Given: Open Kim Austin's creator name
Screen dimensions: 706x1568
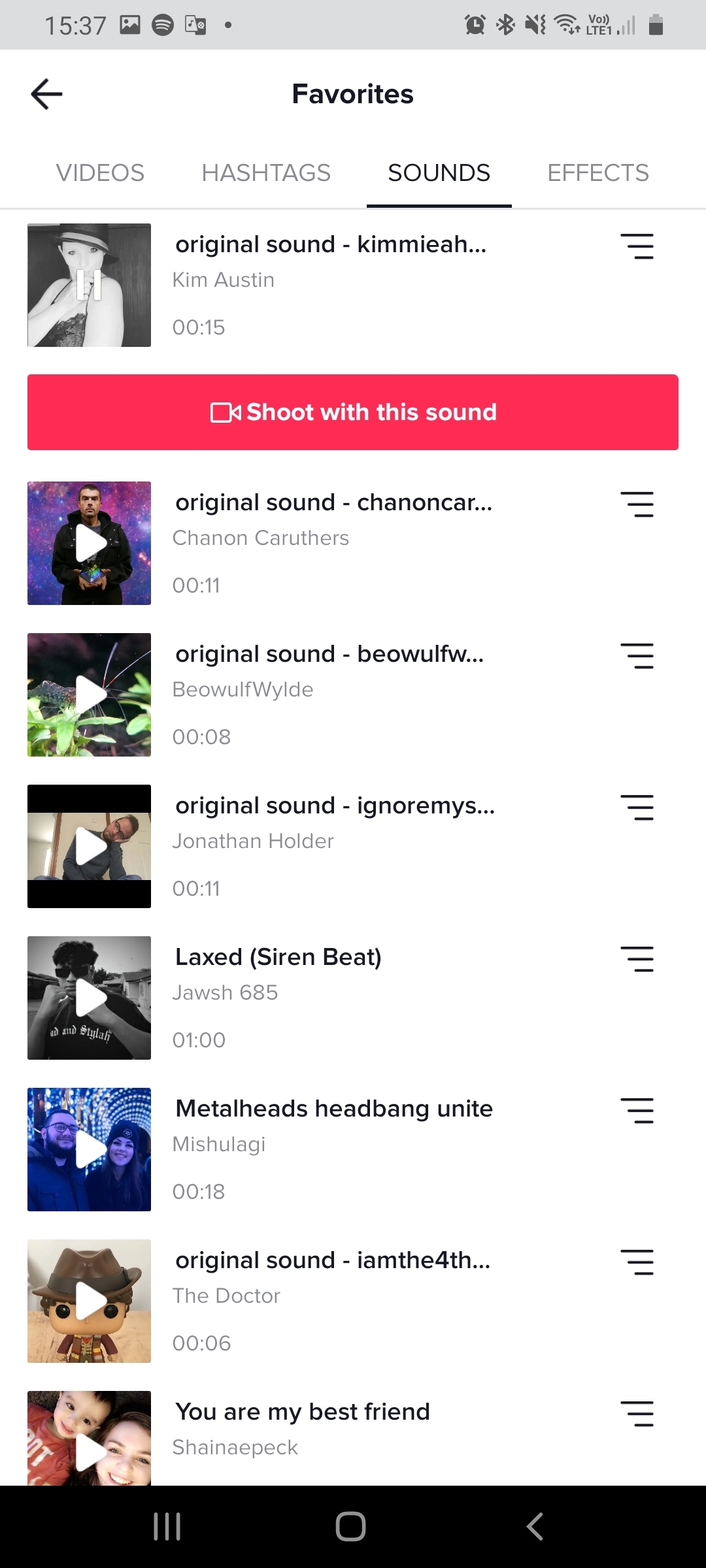Looking at the screenshot, I should [x=223, y=280].
